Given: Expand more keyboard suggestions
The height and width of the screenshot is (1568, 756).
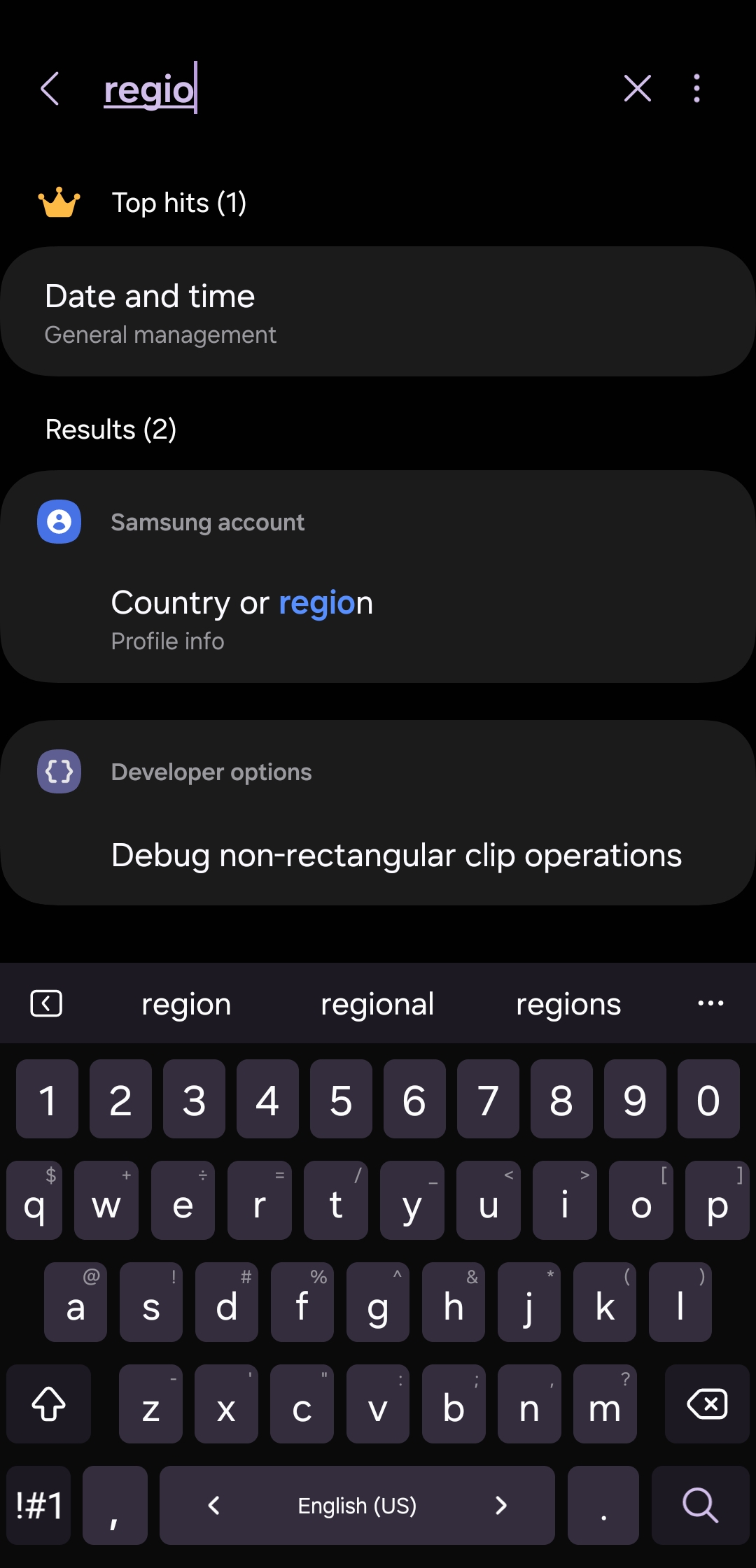Looking at the screenshot, I should pos(710,1003).
